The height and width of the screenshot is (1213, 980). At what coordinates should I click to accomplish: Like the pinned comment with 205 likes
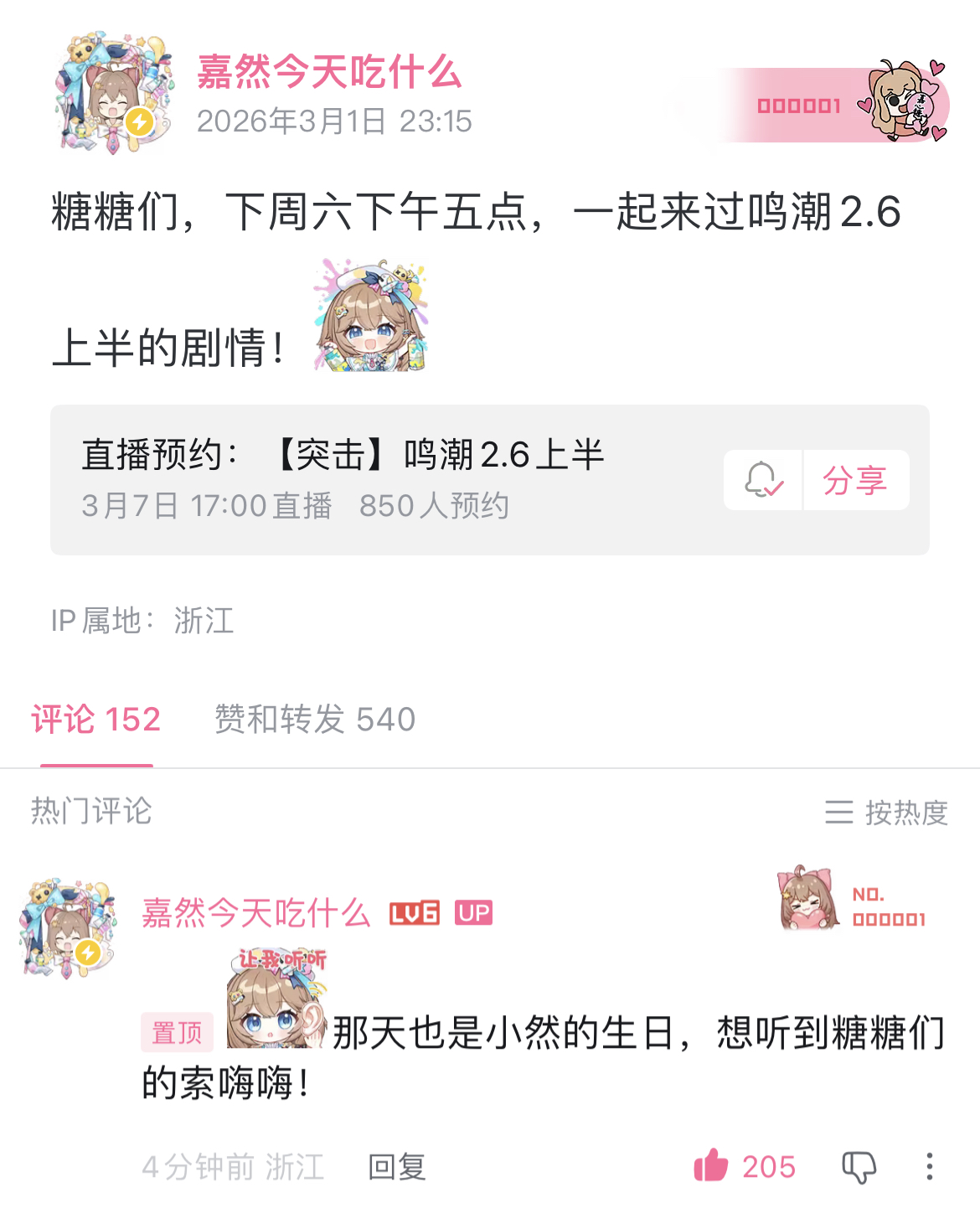[x=712, y=1166]
